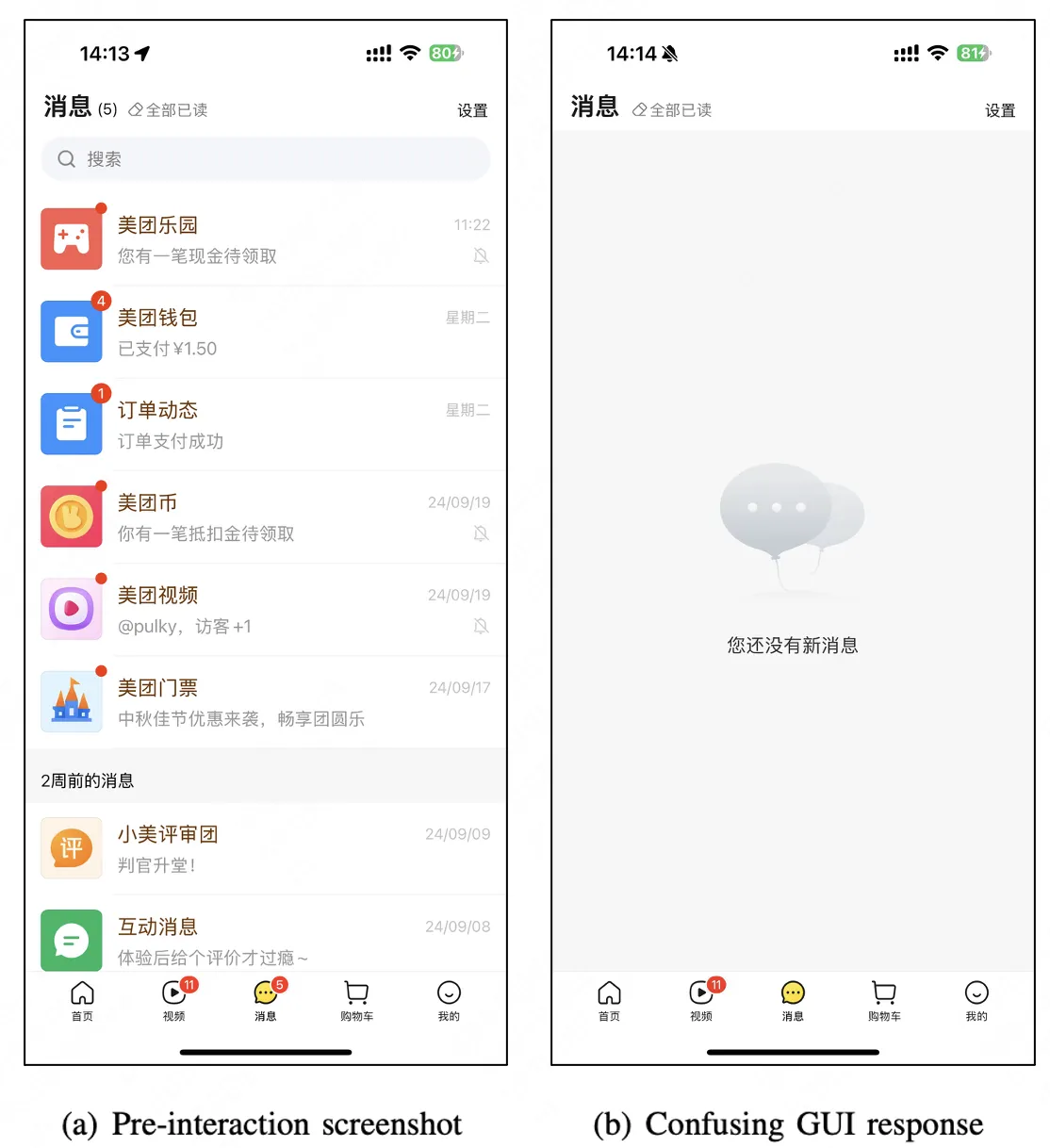Open the 美团乐园 game controller icon
1050x1148 pixels.
pos(72,238)
